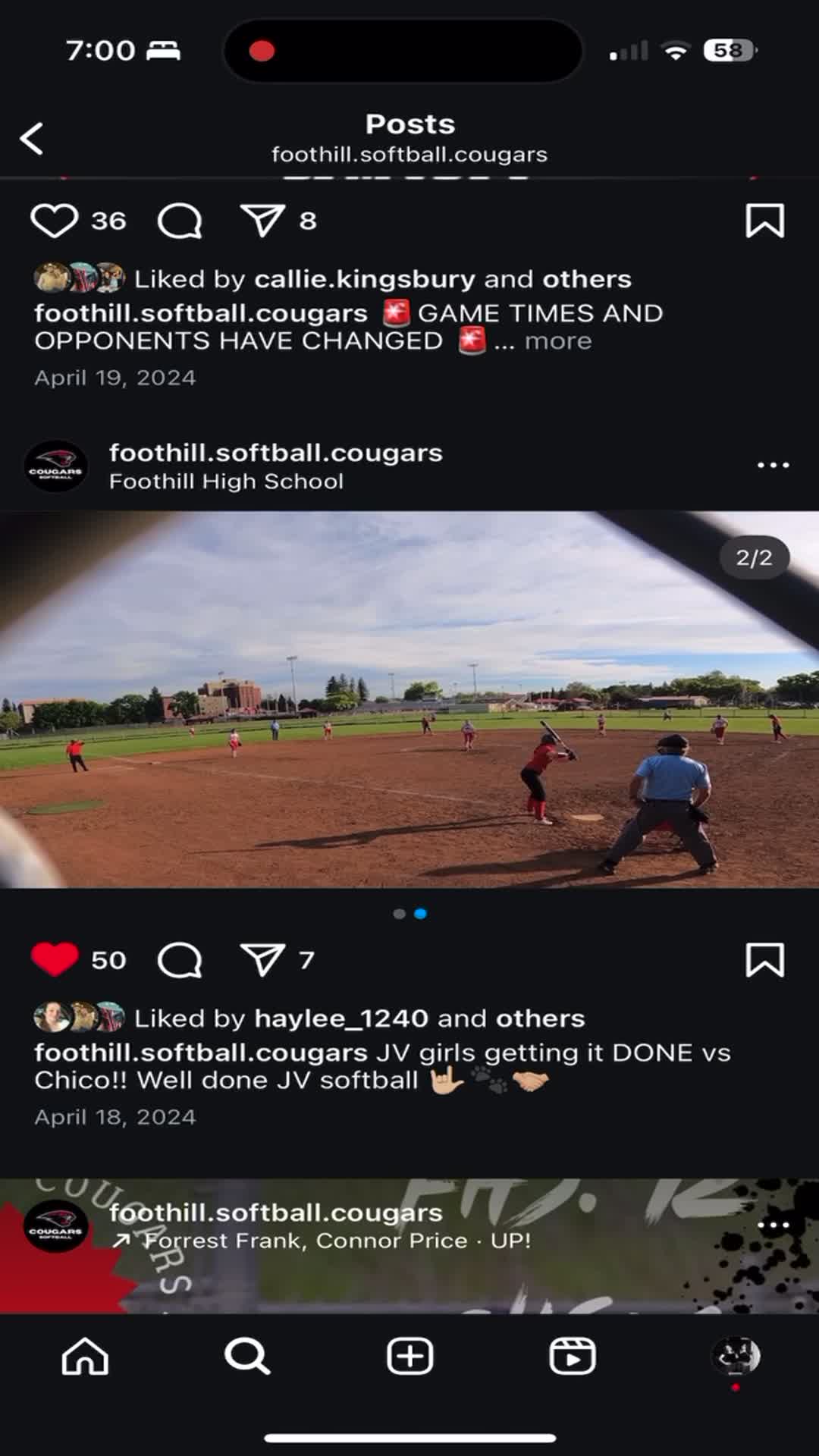Screen dimensions: 819x1456
Task: Comment on the April 19, 2024 post
Action: click(x=180, y=221)
